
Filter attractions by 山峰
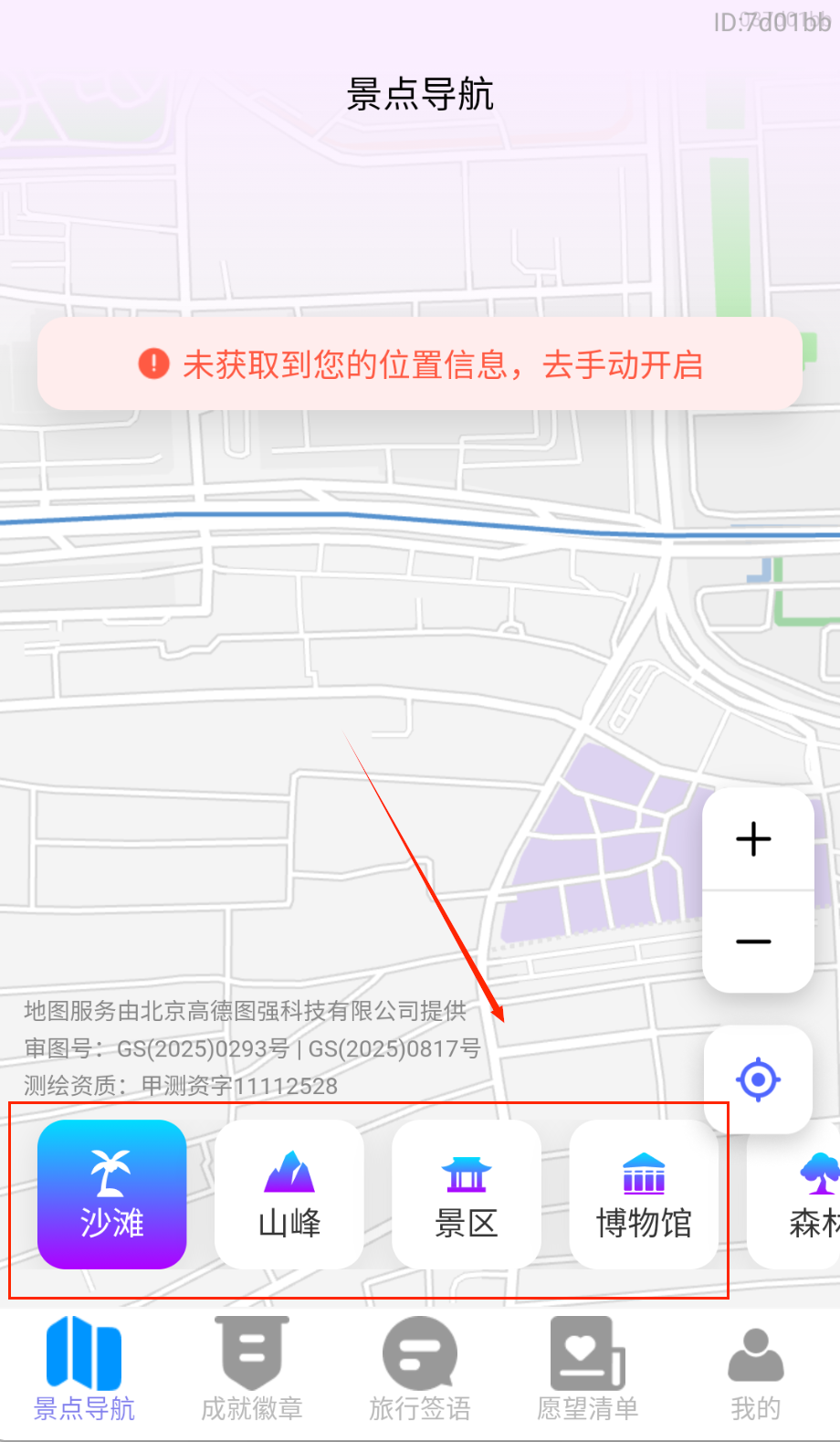tap(289, 1194)
